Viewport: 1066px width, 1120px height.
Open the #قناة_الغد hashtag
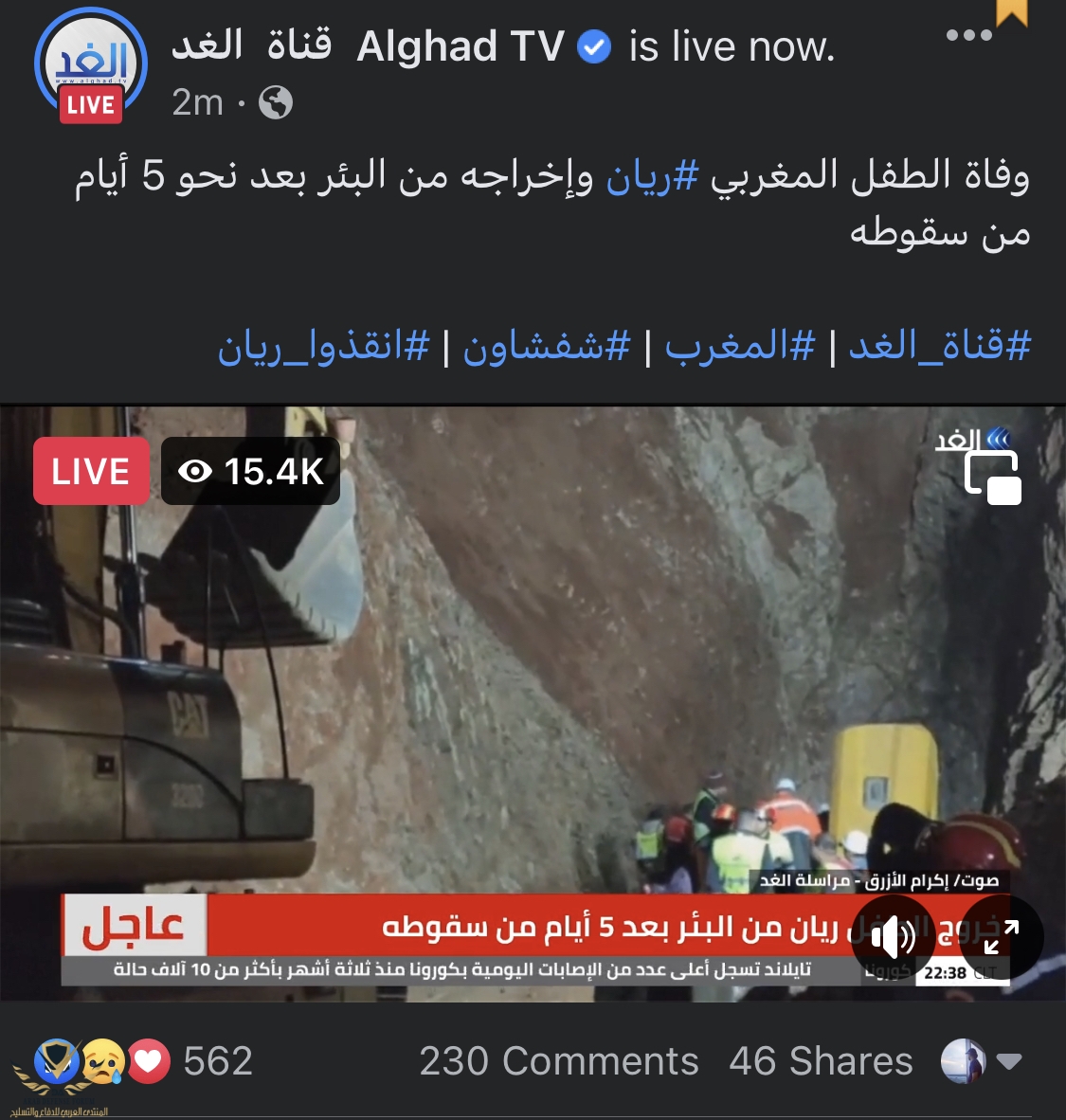[939, 346]
